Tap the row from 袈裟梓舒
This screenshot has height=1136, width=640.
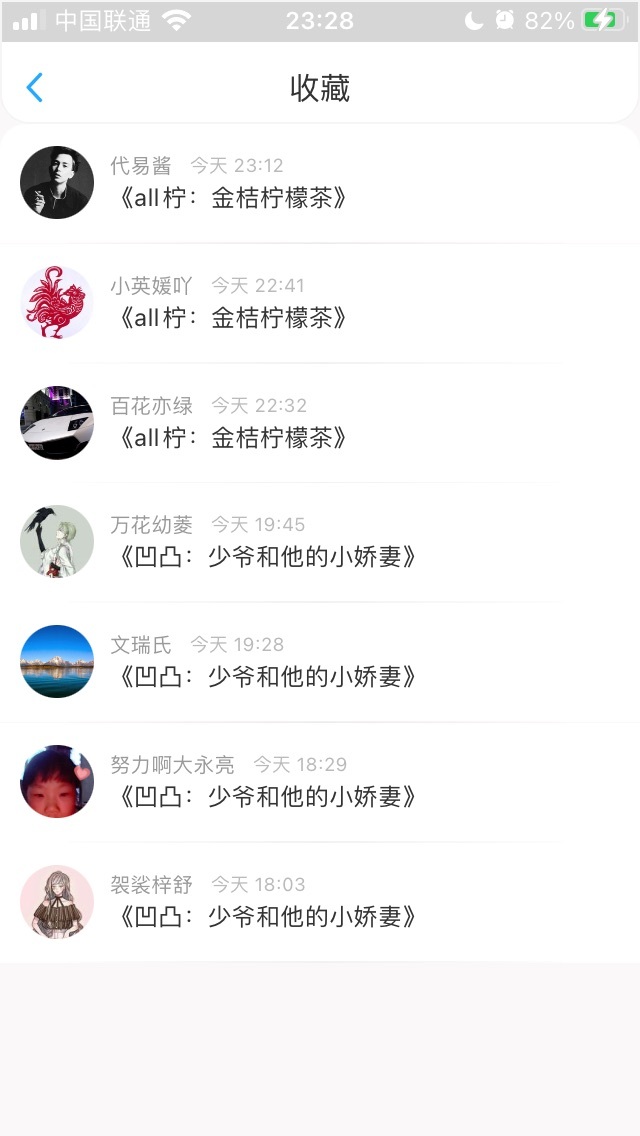[320, 902]
